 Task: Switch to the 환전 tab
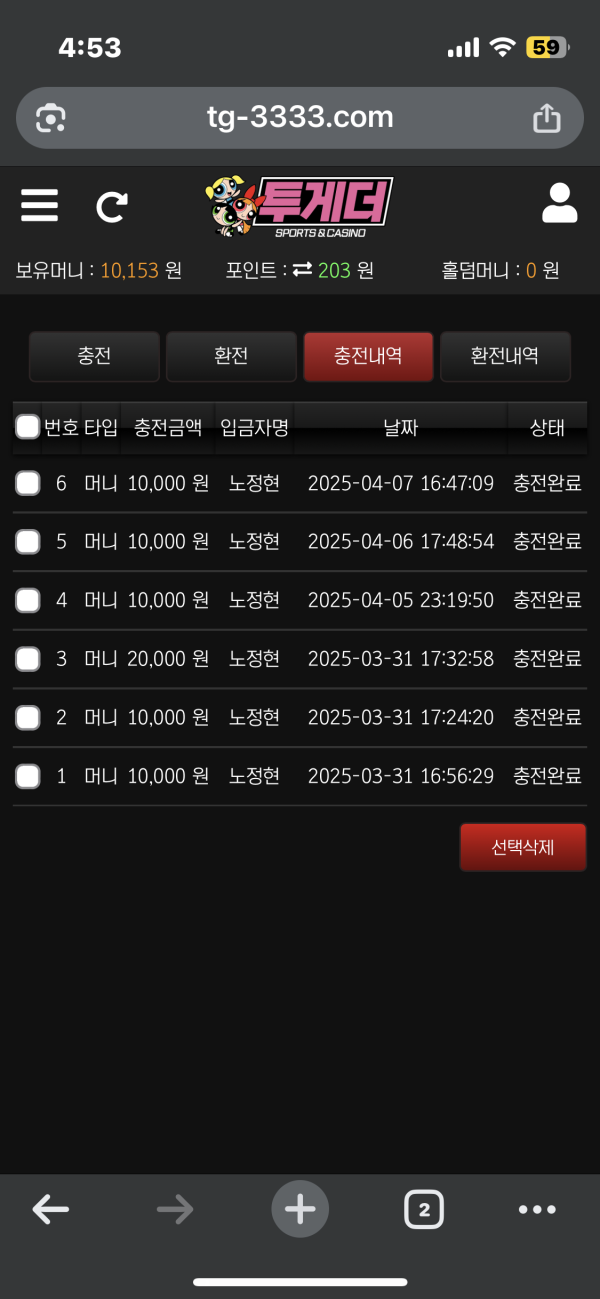[x=231, y=356]
